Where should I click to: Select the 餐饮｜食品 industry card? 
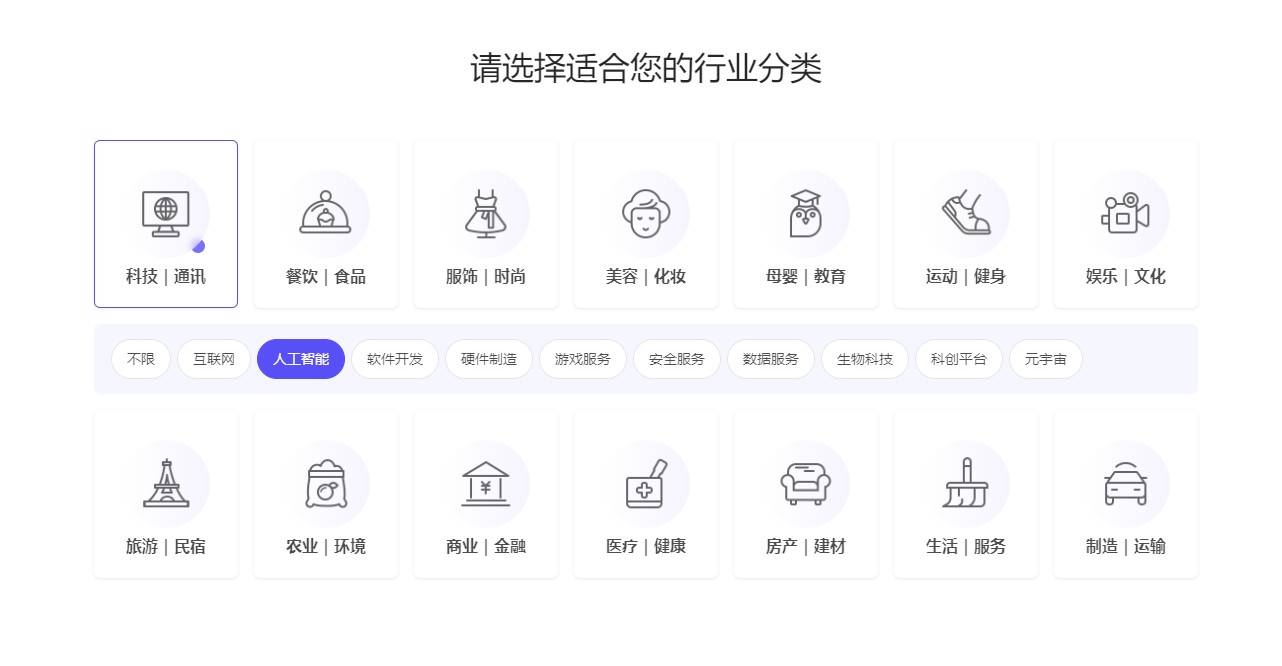tap(326, 225)
